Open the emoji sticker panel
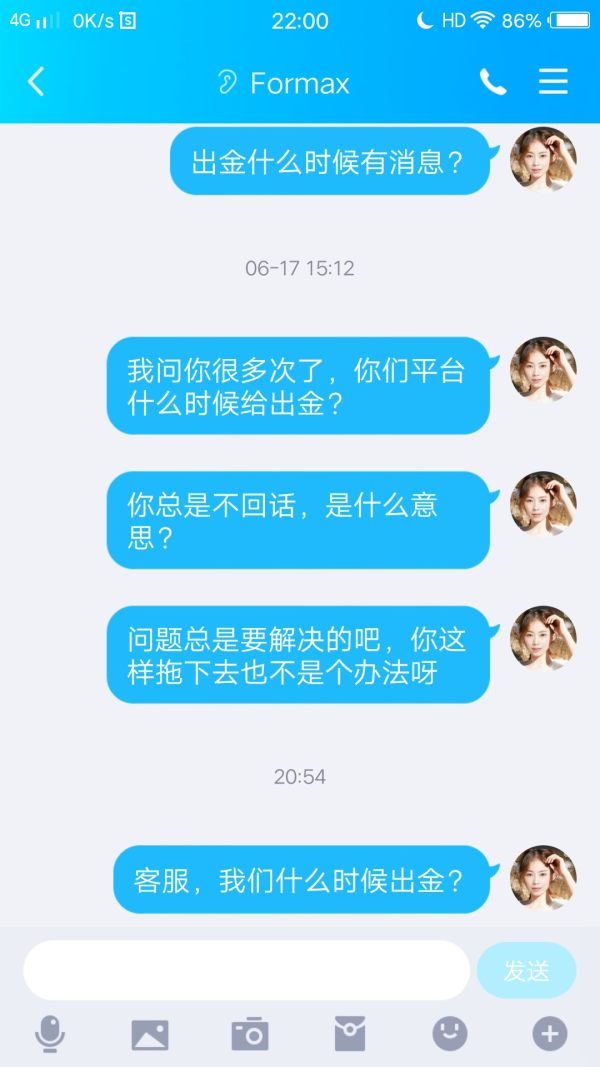The height and width of the screenshot is (1067, 600). (x=449, y=1033)
